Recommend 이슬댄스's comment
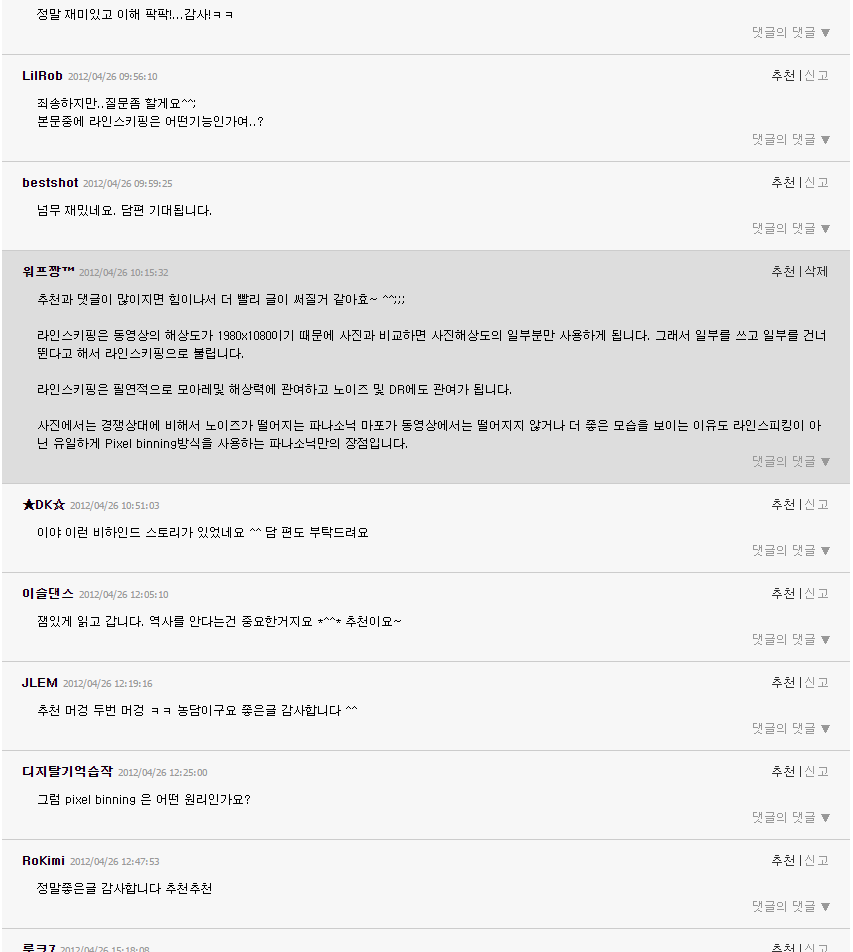 tap(783, 594)
